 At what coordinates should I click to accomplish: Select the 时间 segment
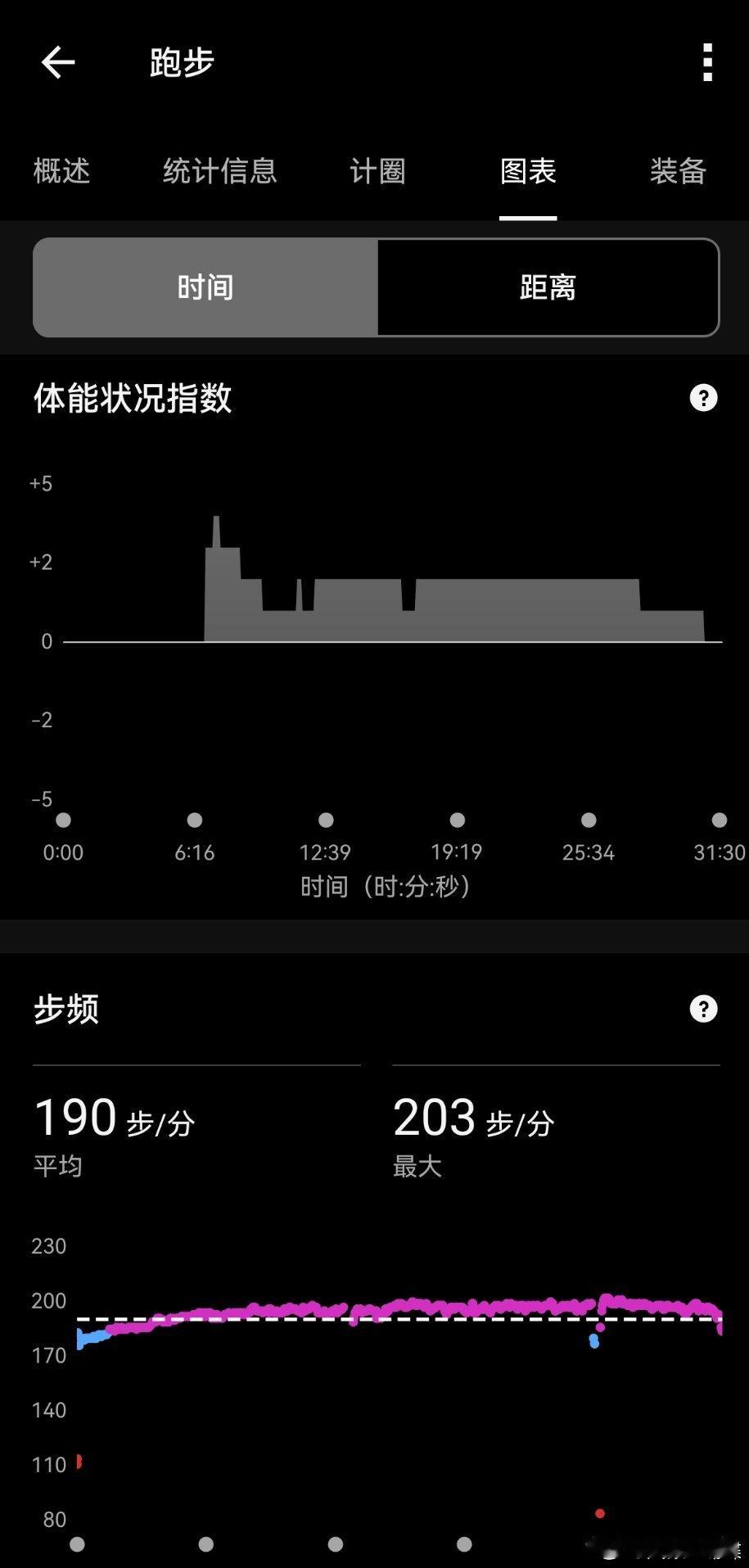coord(205,287)
